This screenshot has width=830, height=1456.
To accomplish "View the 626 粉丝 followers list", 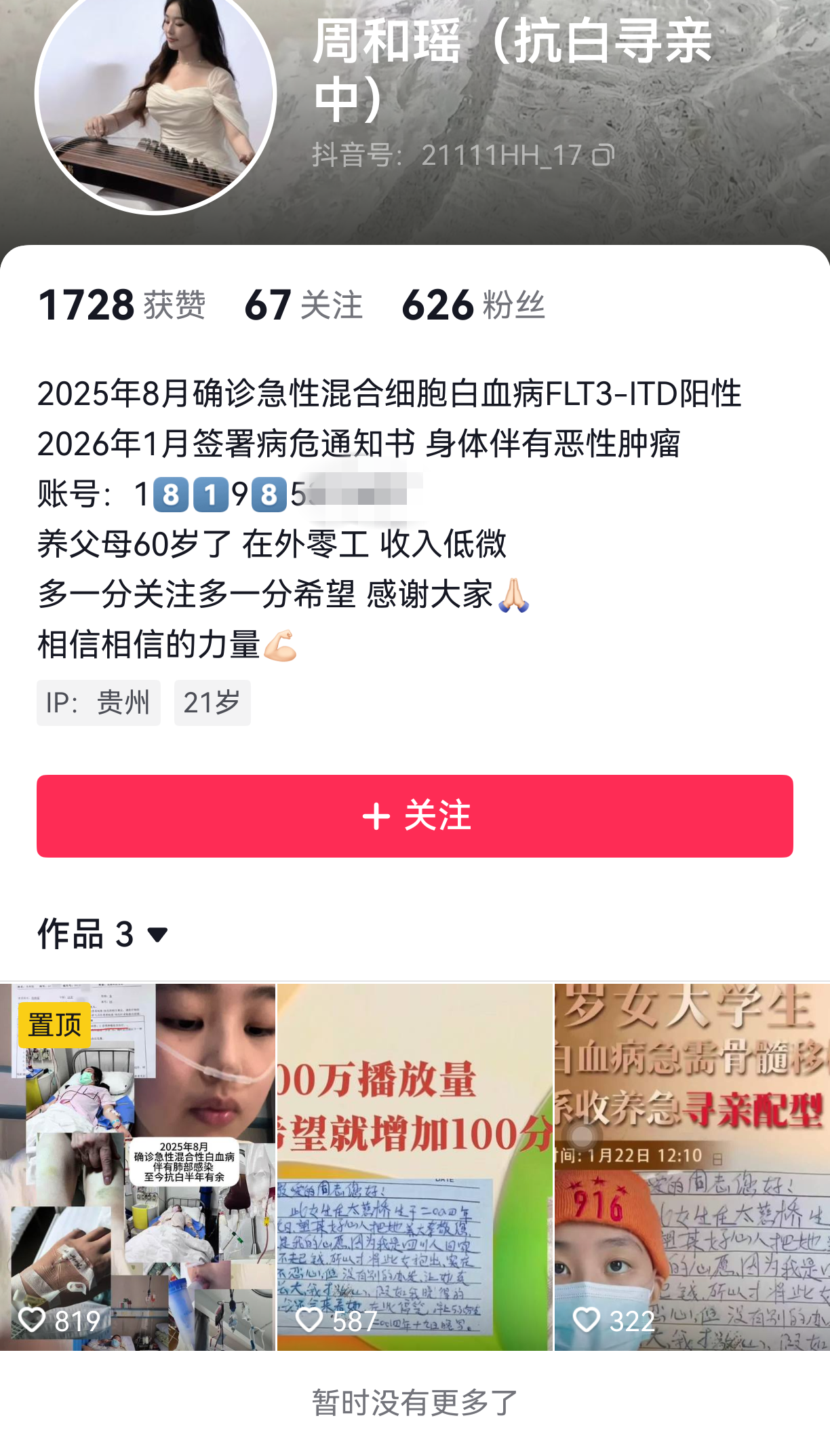I will (x=473, y=305).
